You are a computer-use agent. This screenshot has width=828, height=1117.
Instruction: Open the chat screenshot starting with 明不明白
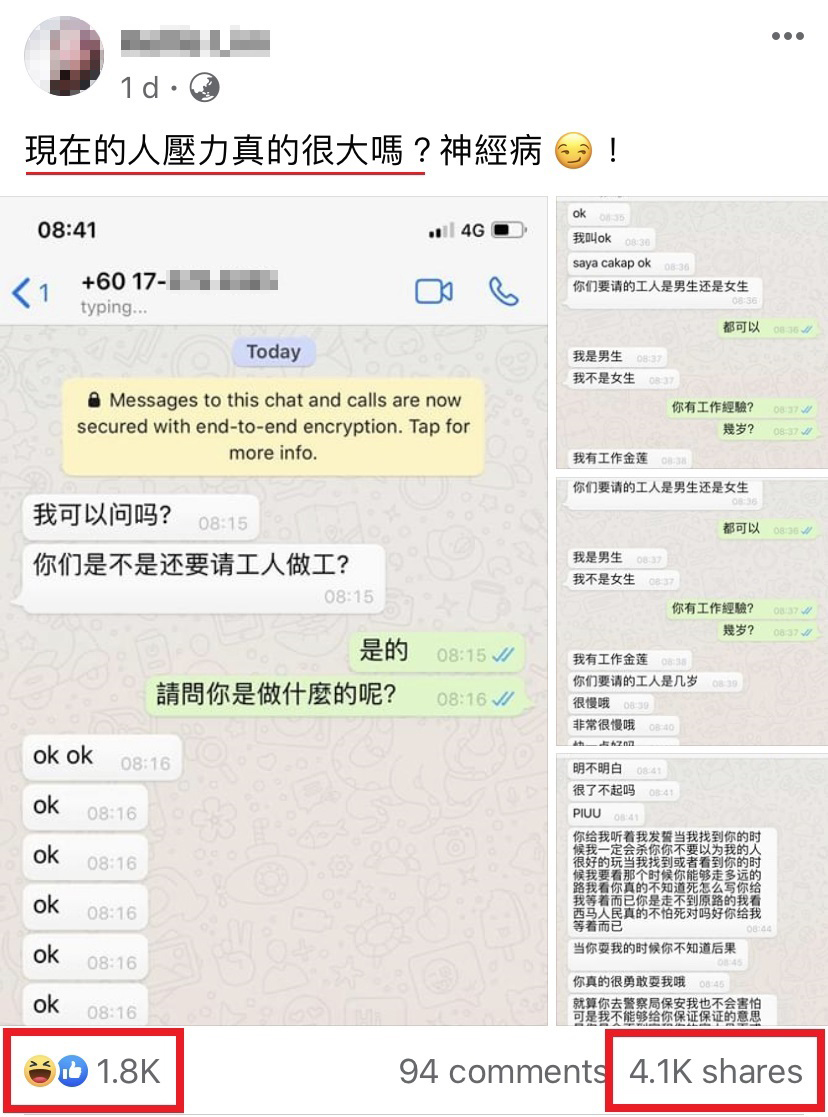[692, 890]
